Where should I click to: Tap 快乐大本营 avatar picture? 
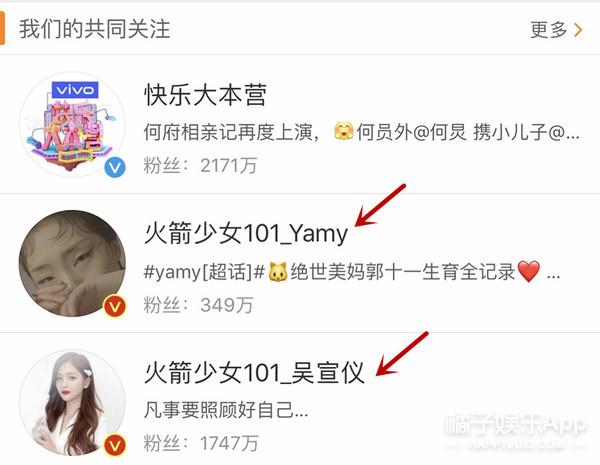[x=72, y=124]
